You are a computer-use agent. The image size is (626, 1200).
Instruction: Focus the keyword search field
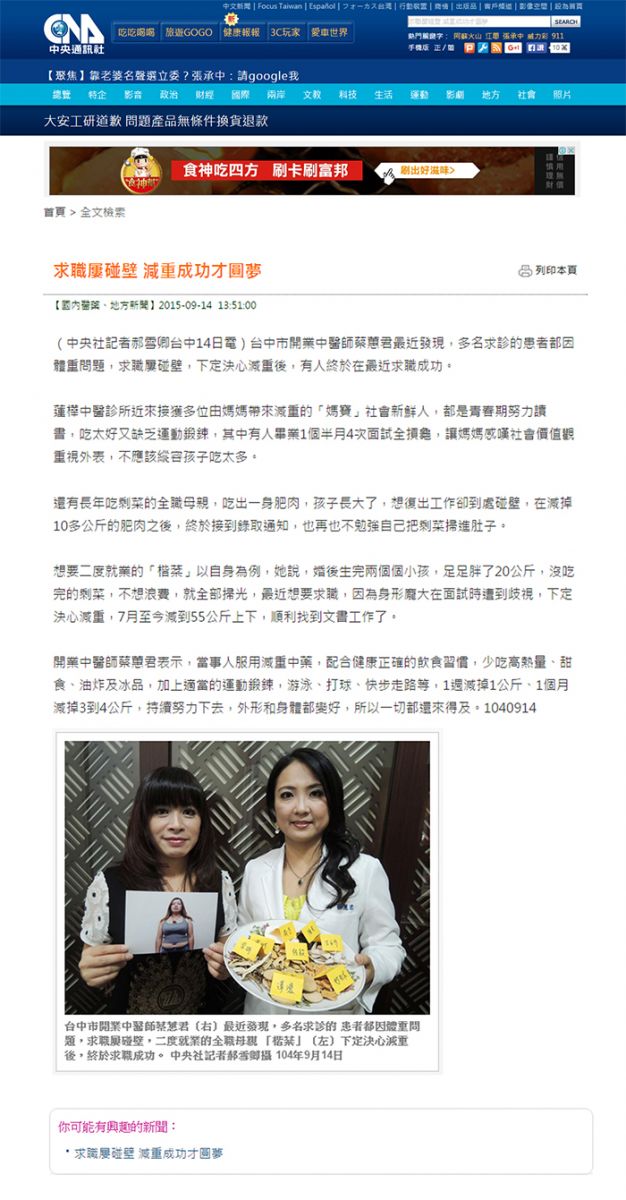point(477,21)
